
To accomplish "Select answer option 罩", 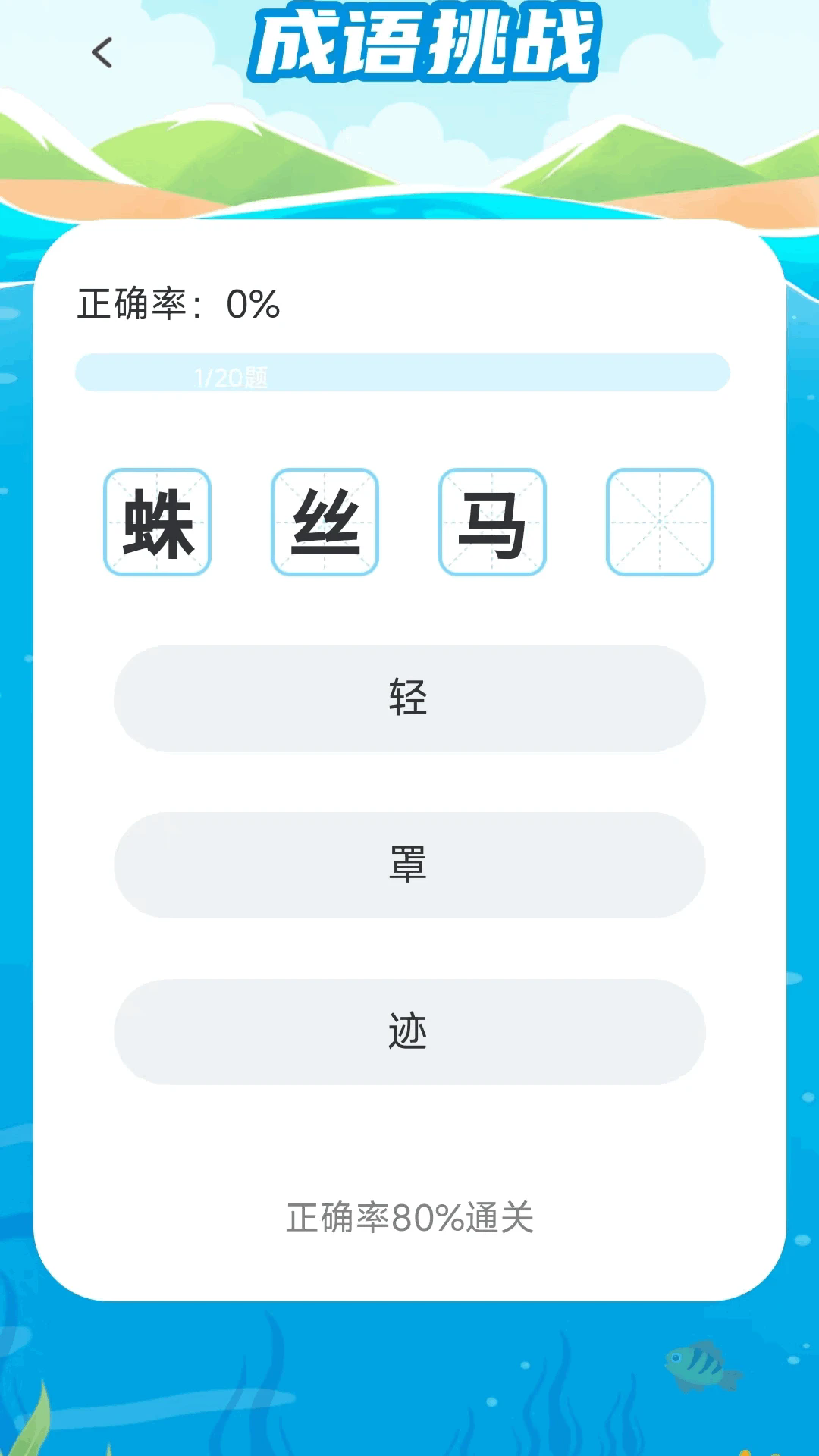I will (x=409, y=864).
